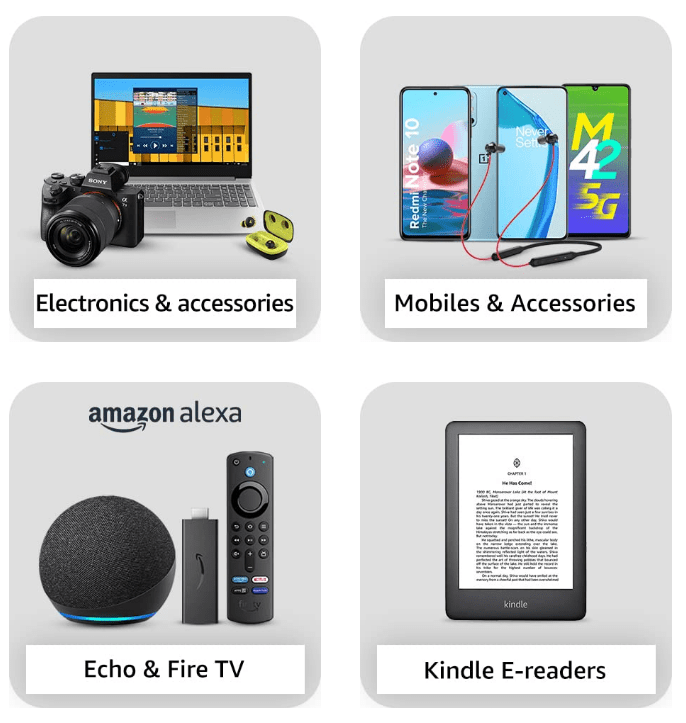View the Kindle E-readers category

[x=515, y=669]
